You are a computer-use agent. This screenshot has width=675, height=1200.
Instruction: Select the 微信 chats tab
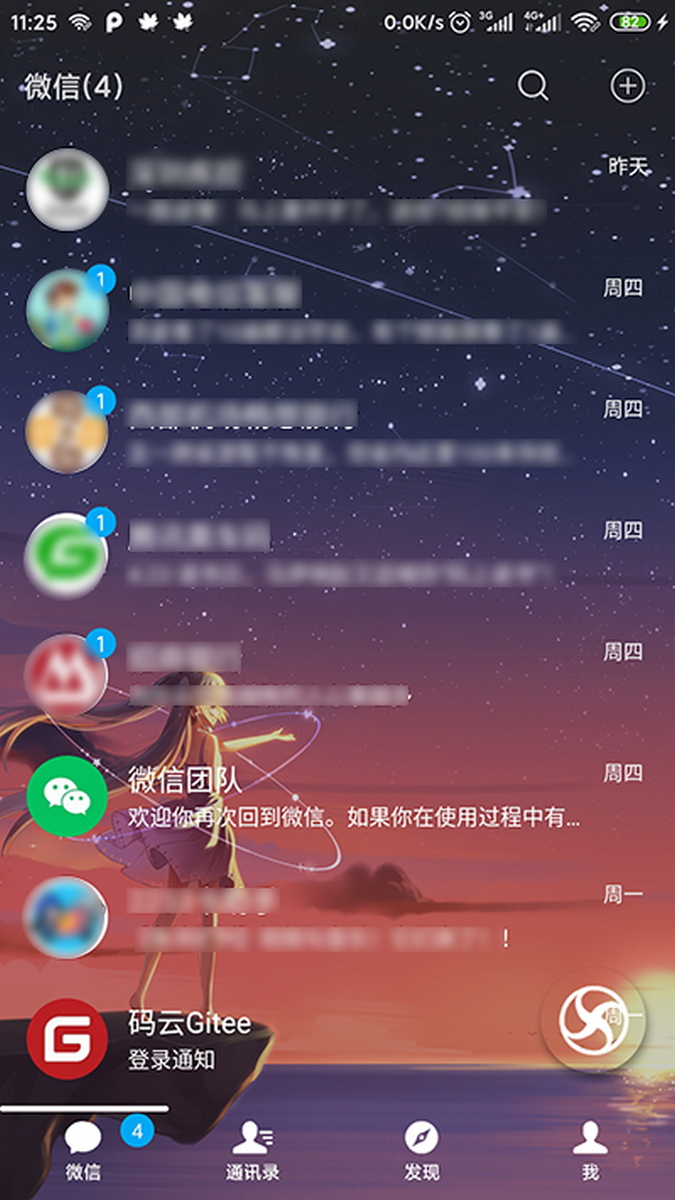pos(84,1150)
